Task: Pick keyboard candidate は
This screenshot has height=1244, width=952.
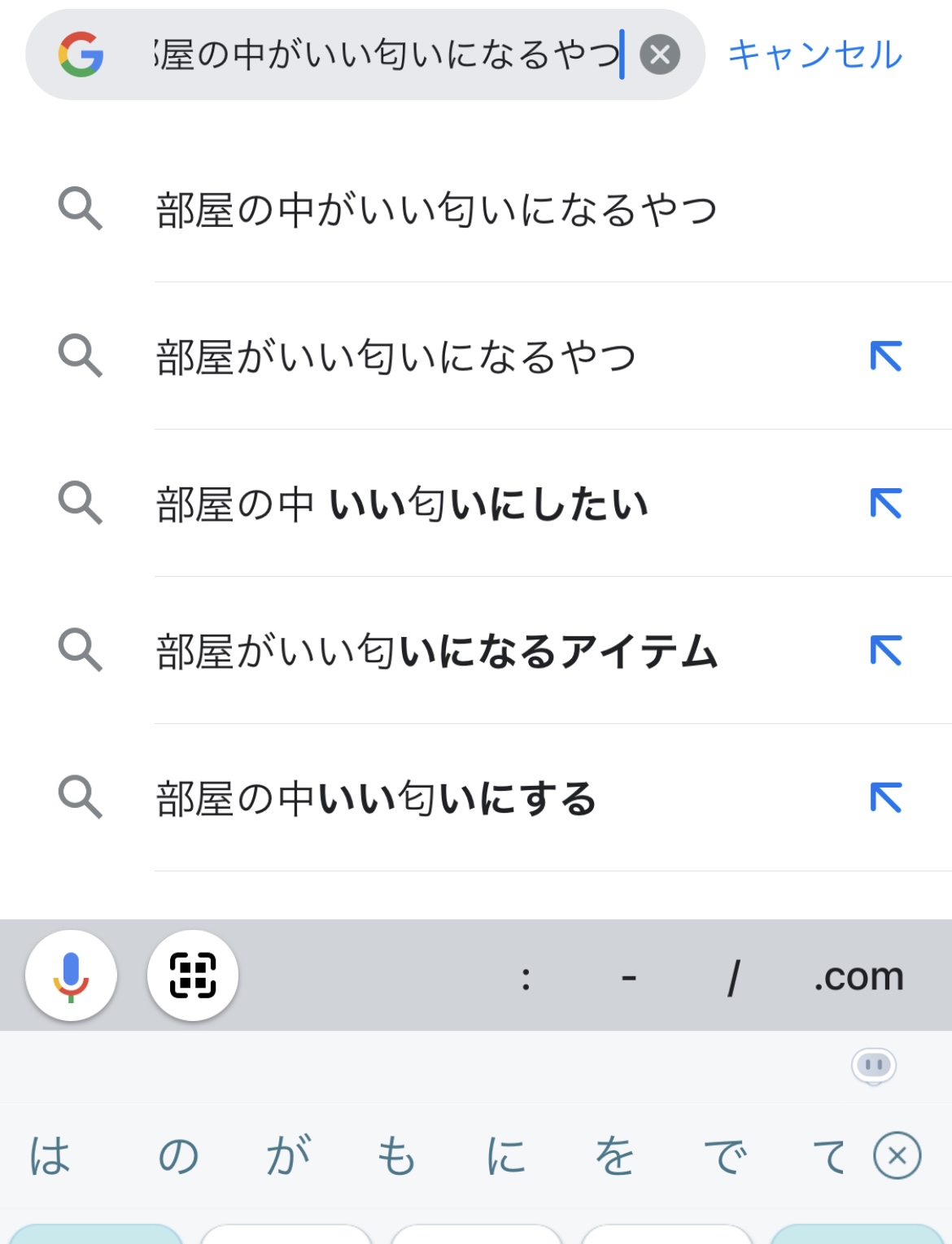Action: [50, 1155]
